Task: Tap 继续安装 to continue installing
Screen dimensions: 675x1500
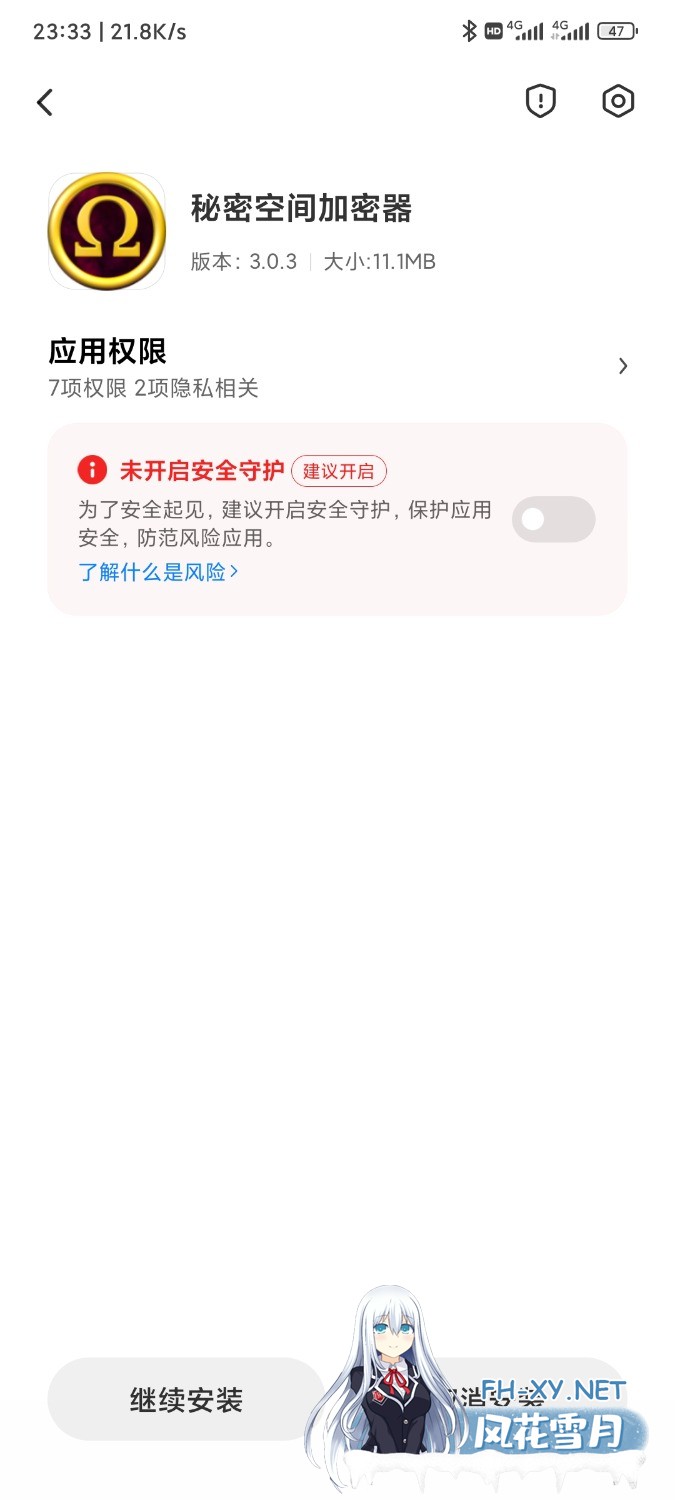Action: point(186,1399)
